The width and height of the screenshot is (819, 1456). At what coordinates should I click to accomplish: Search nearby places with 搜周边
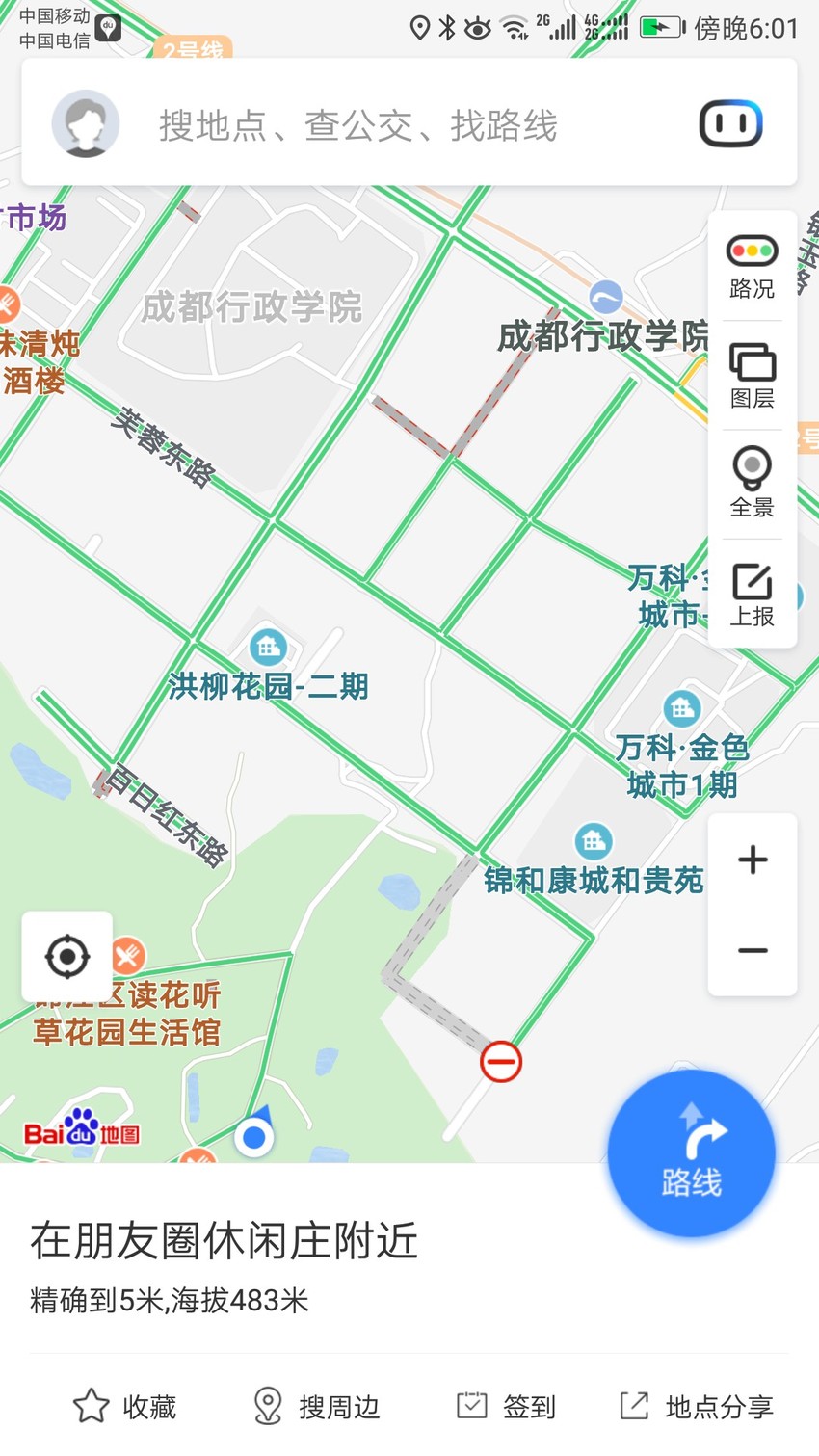pyautogui.click(x=316, y=1407)
